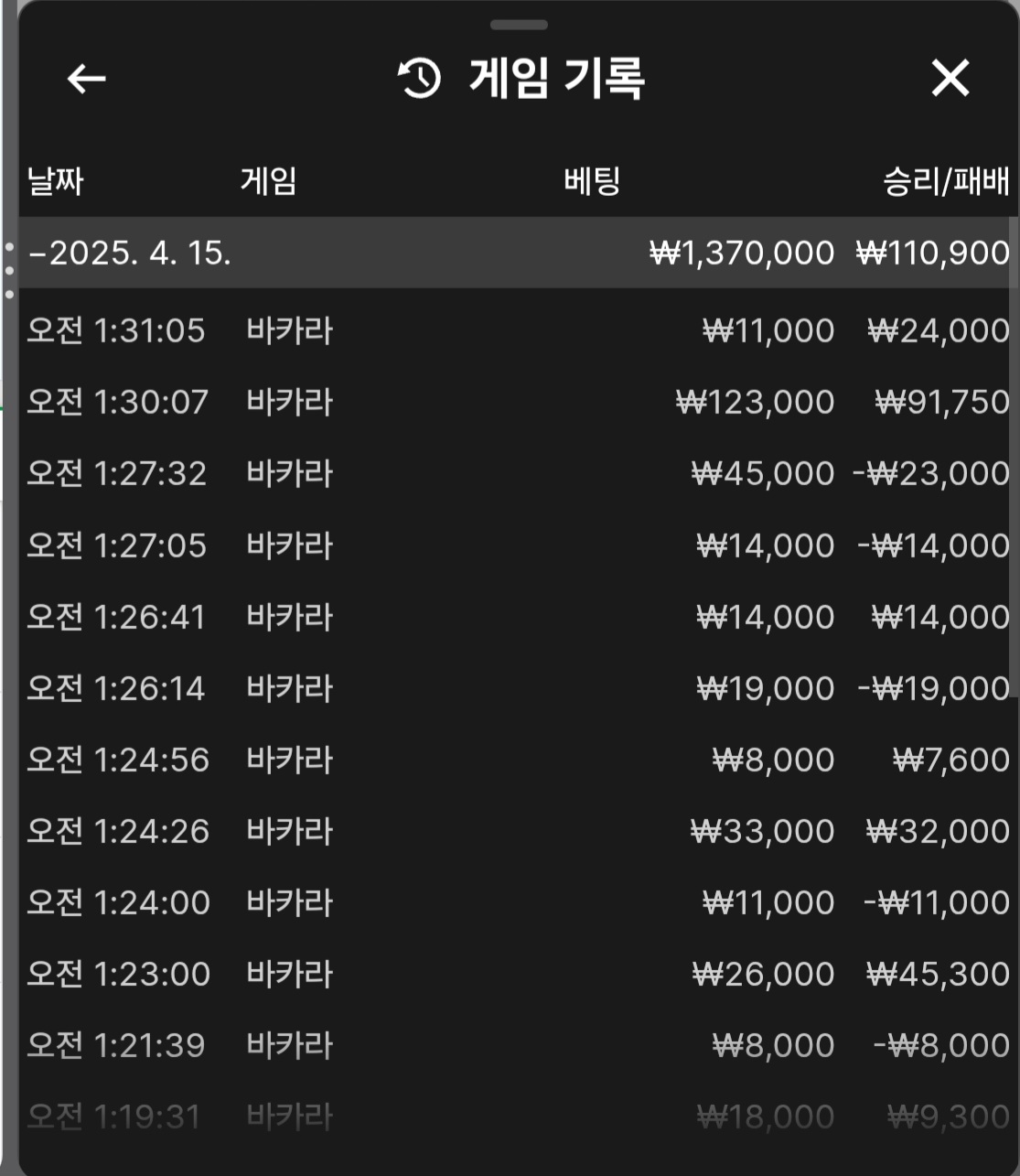Select the 오전 1:27:05 바카라 entry
Image resolution: width=1020 pixels, height=1176 pixels.
coord(517,545)
